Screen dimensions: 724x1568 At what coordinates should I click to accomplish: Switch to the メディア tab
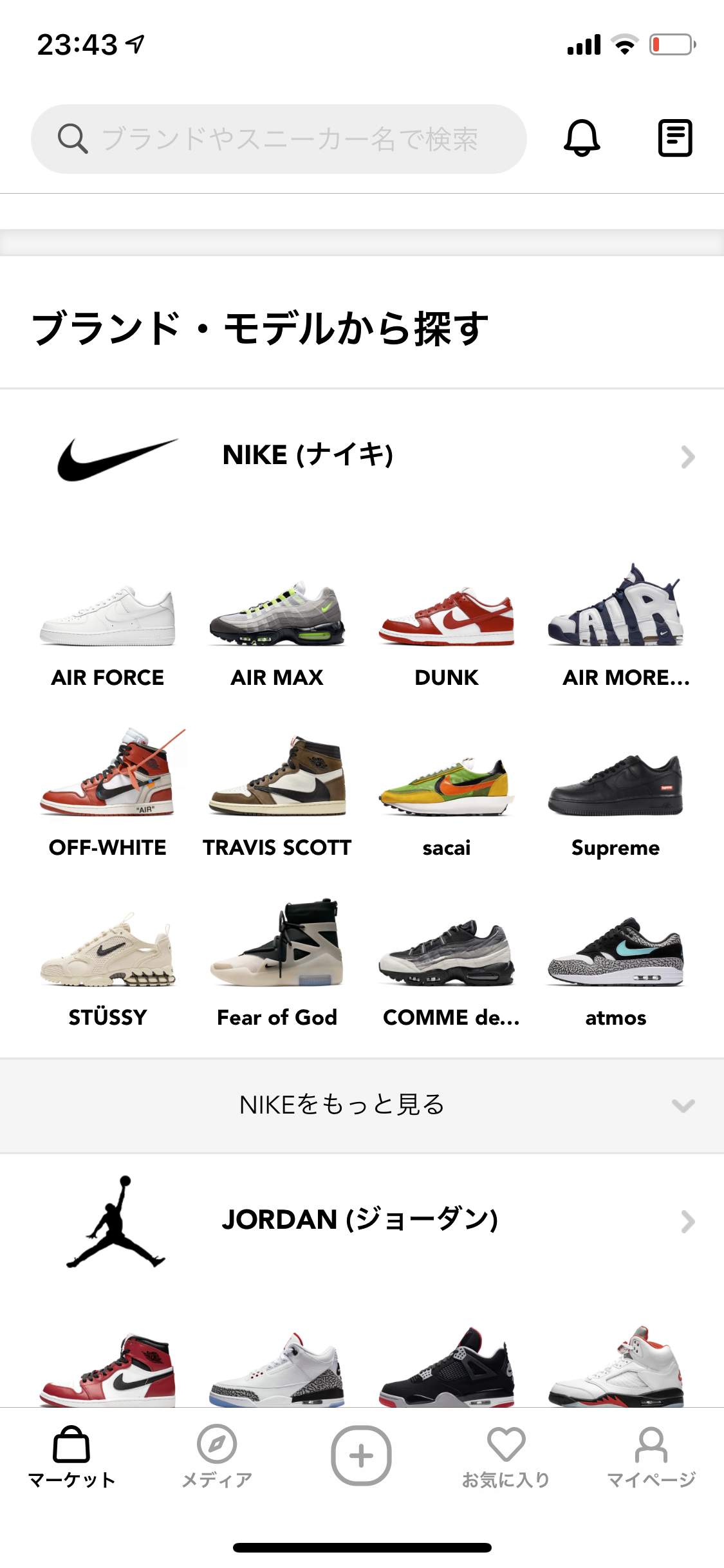coord(217,1457)
